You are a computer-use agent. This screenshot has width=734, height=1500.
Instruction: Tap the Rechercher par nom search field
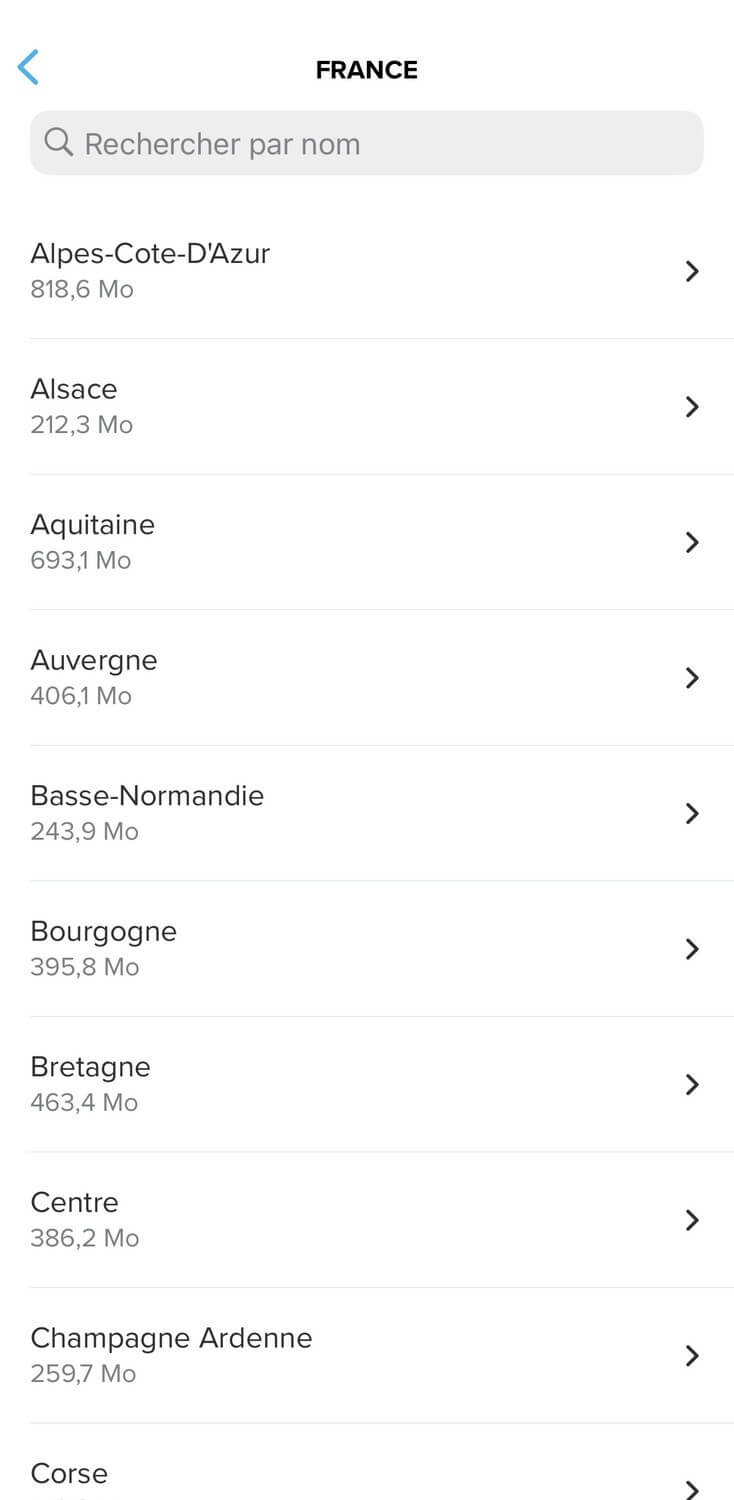[x=366, y=144]
